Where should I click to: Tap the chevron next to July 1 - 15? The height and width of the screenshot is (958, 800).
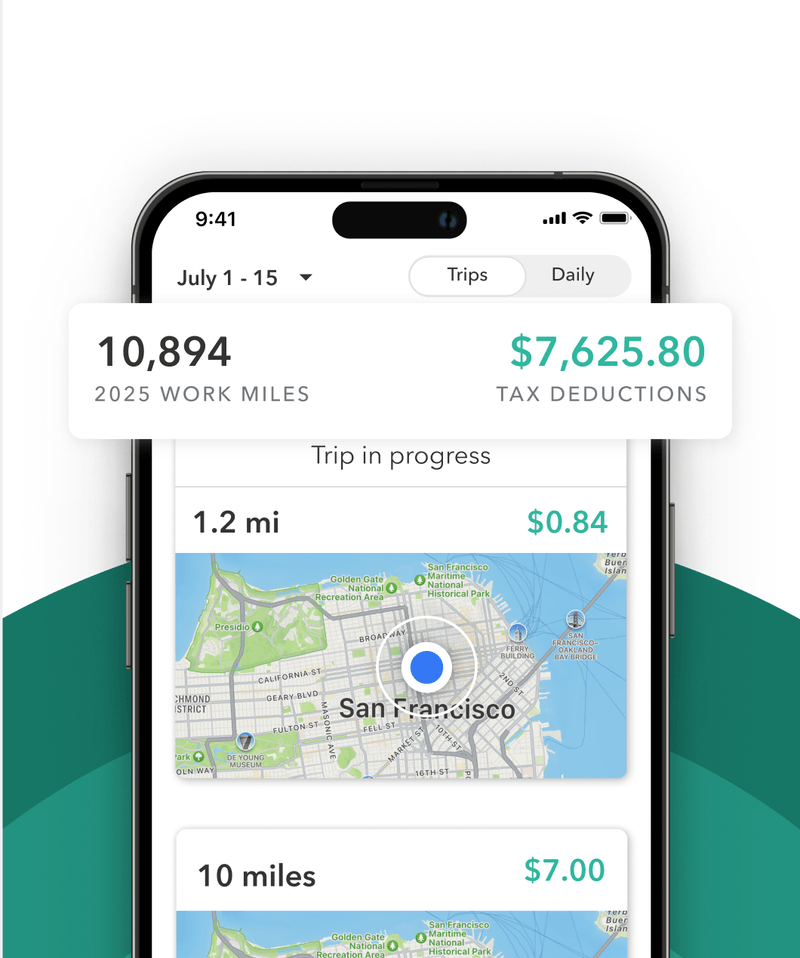pos(305,278)
